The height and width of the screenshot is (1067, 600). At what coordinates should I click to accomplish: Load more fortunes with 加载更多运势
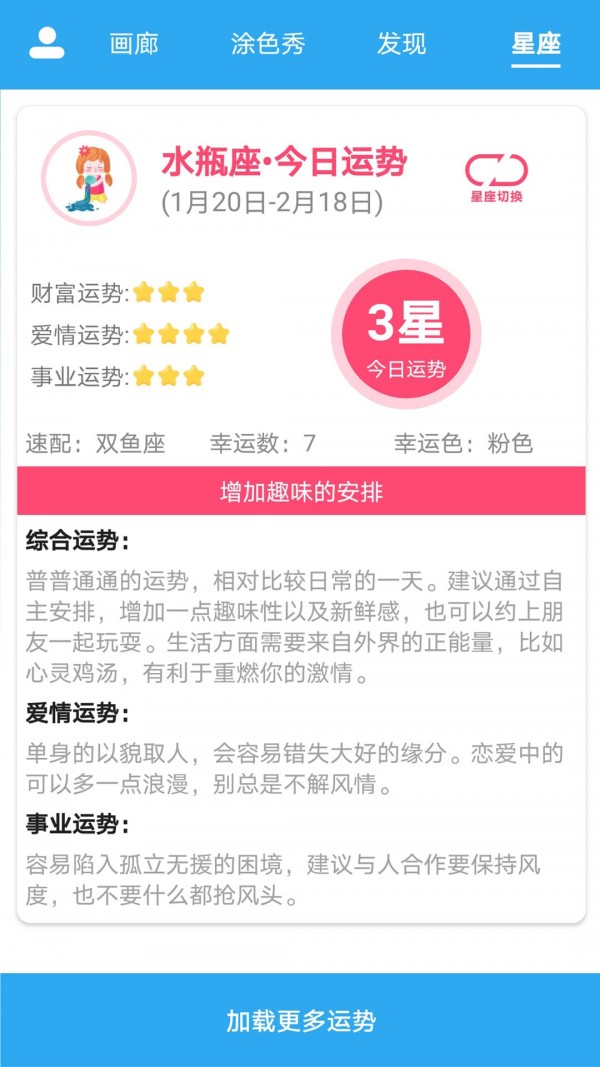[300, 1020]
